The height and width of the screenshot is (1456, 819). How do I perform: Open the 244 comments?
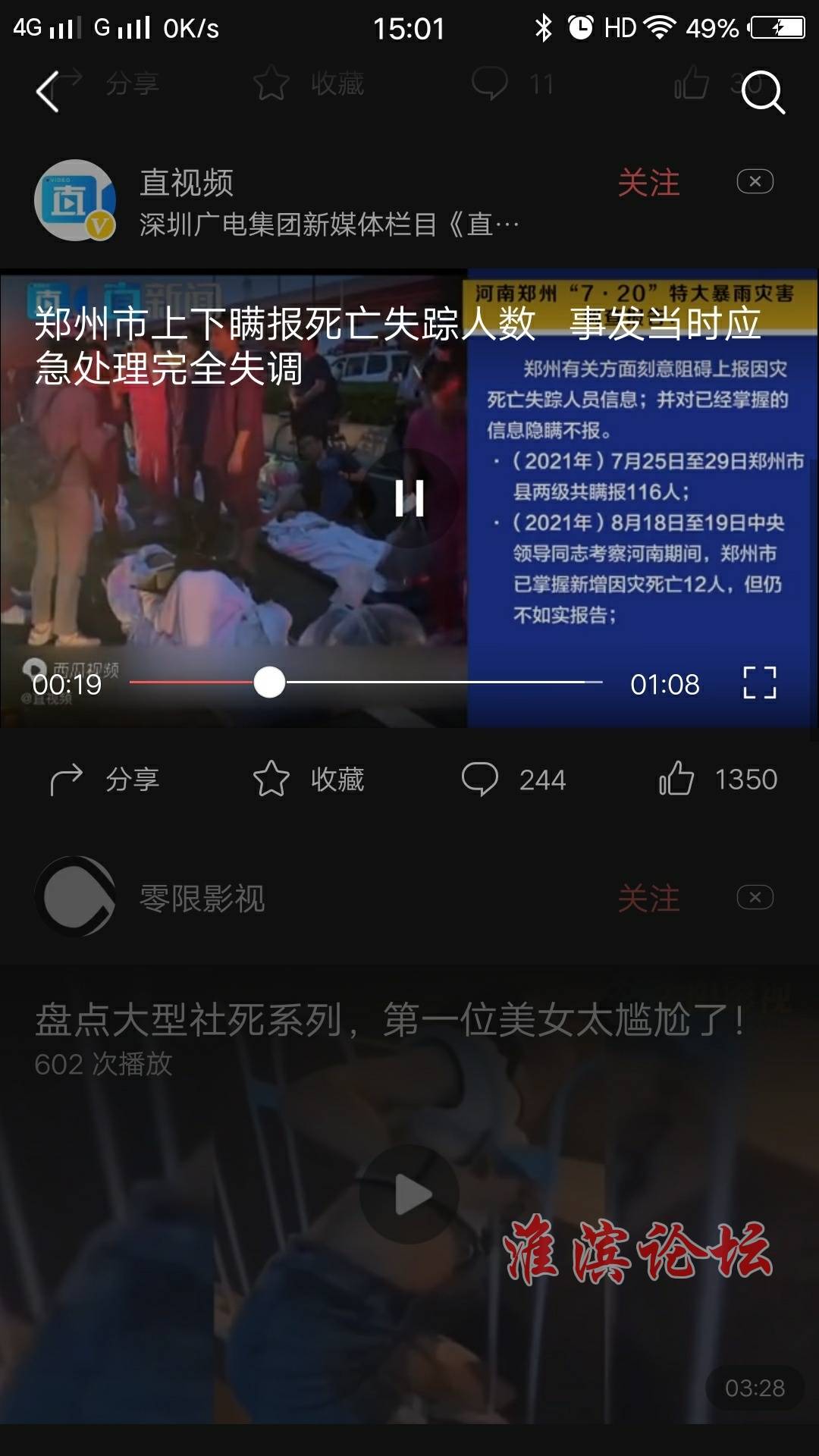[x=513, y=779]
